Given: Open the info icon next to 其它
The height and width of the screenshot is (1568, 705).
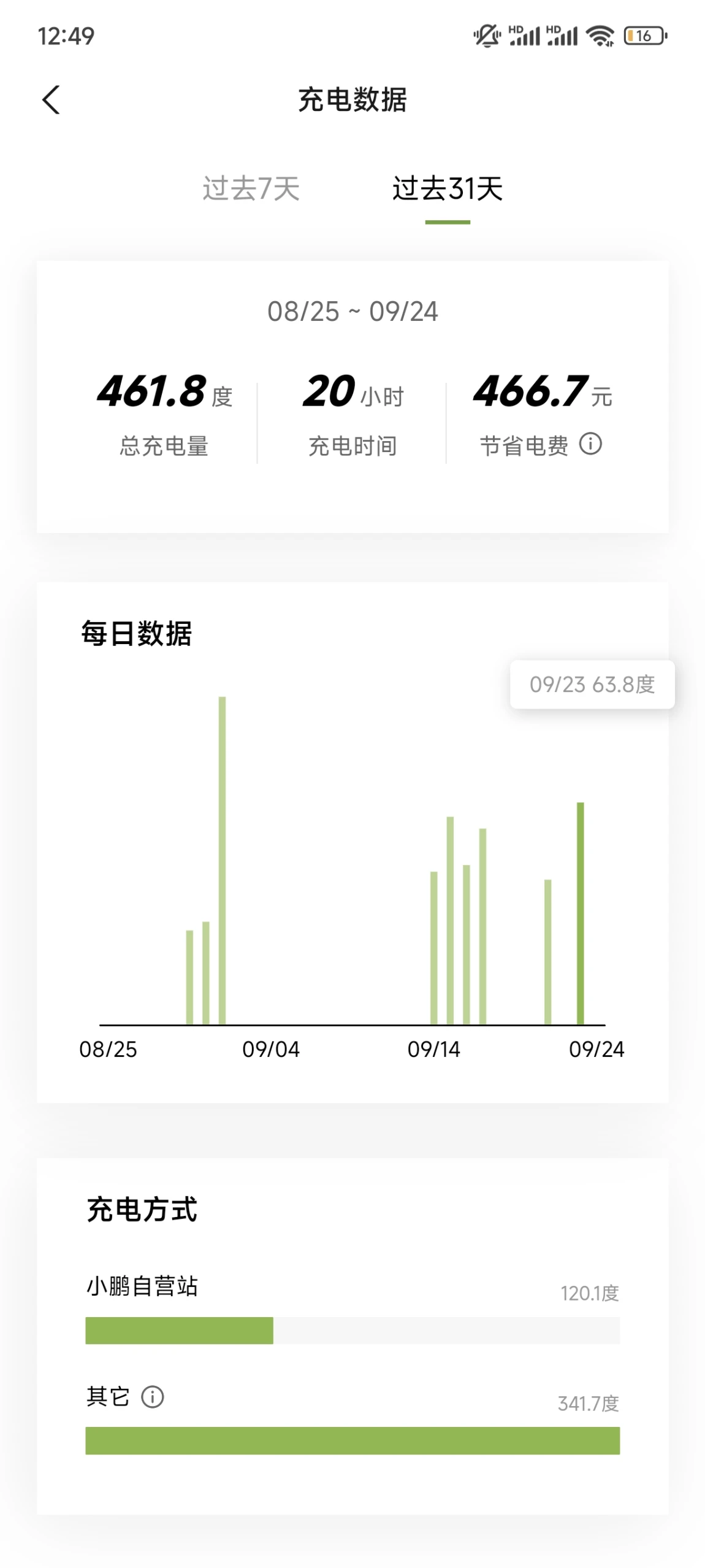Looking at the screenshot, I should [153, 1397].
